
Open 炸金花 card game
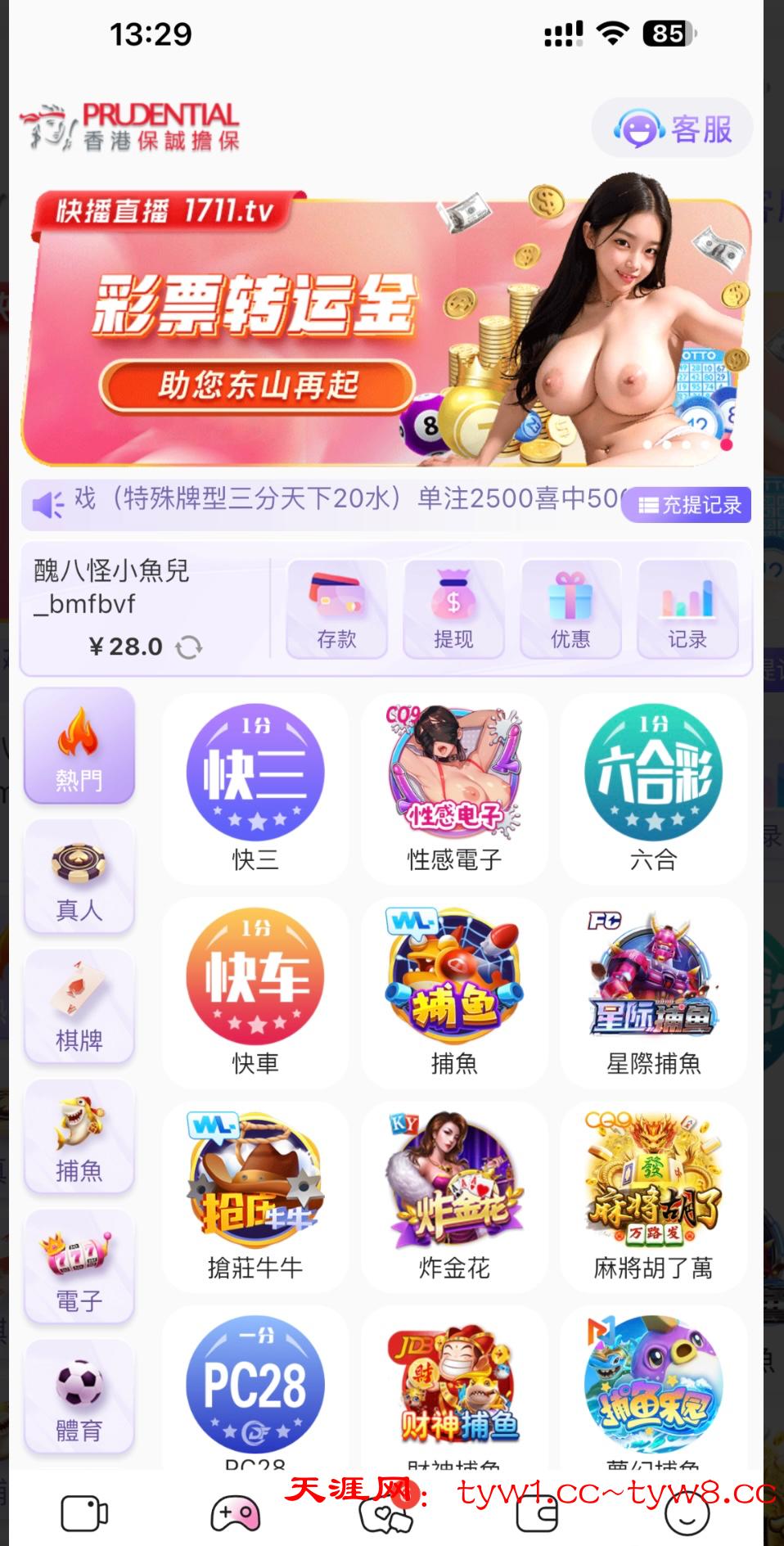click(x=454, y=1195)
